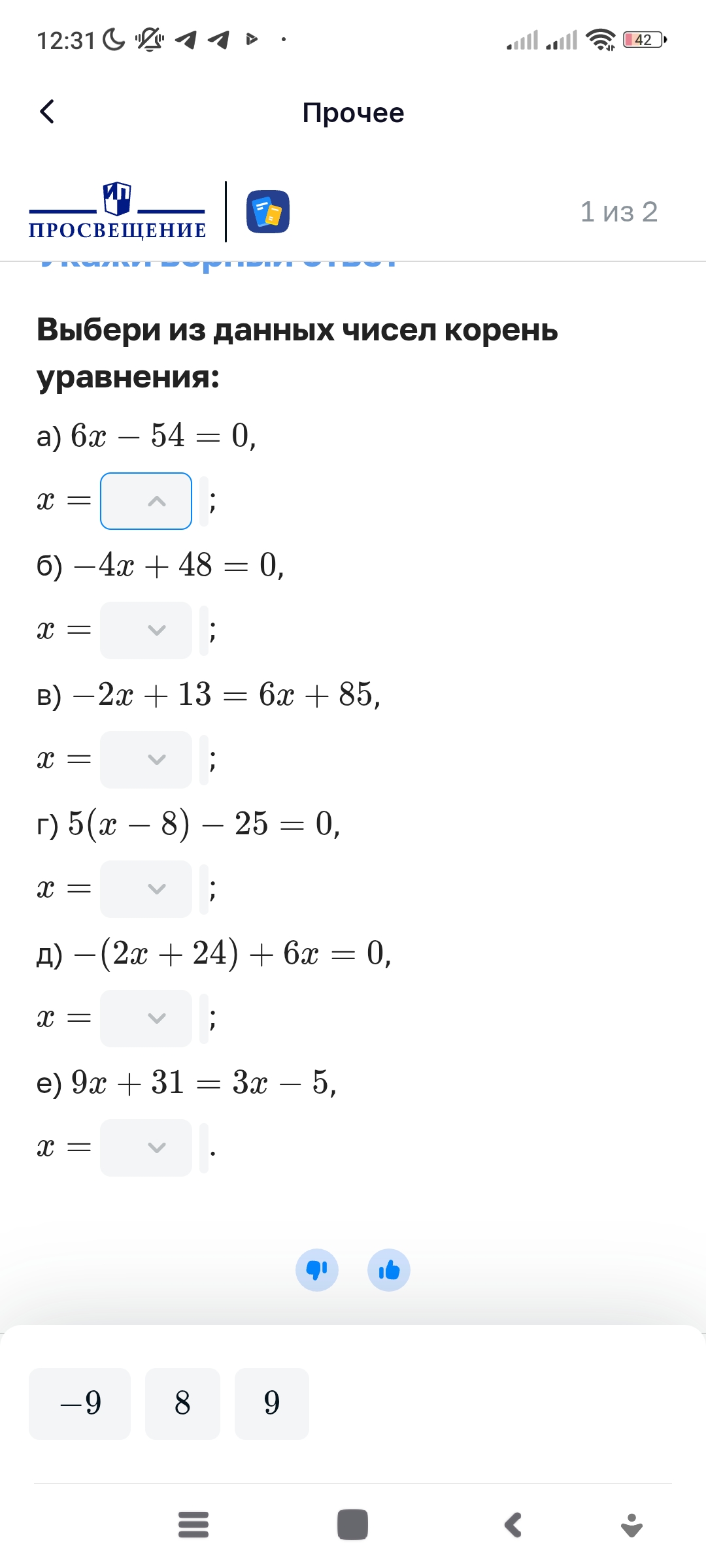Pick 9 from the answer options

[x=272, y=1403]
